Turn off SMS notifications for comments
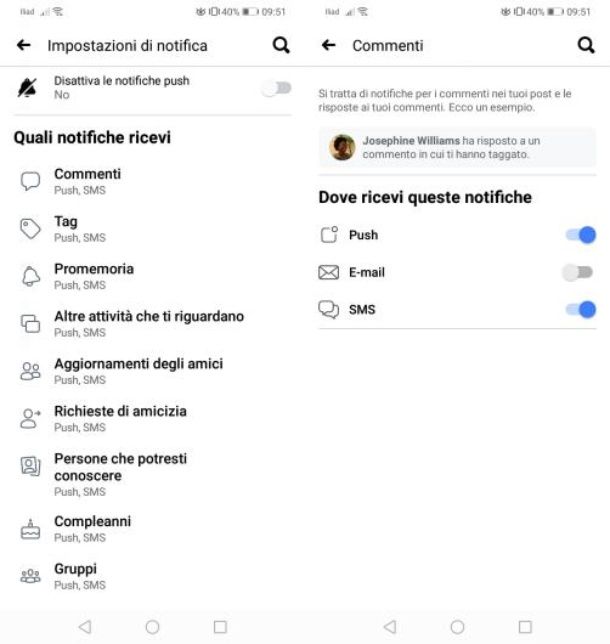610x644 pixels. coord(580,310)
